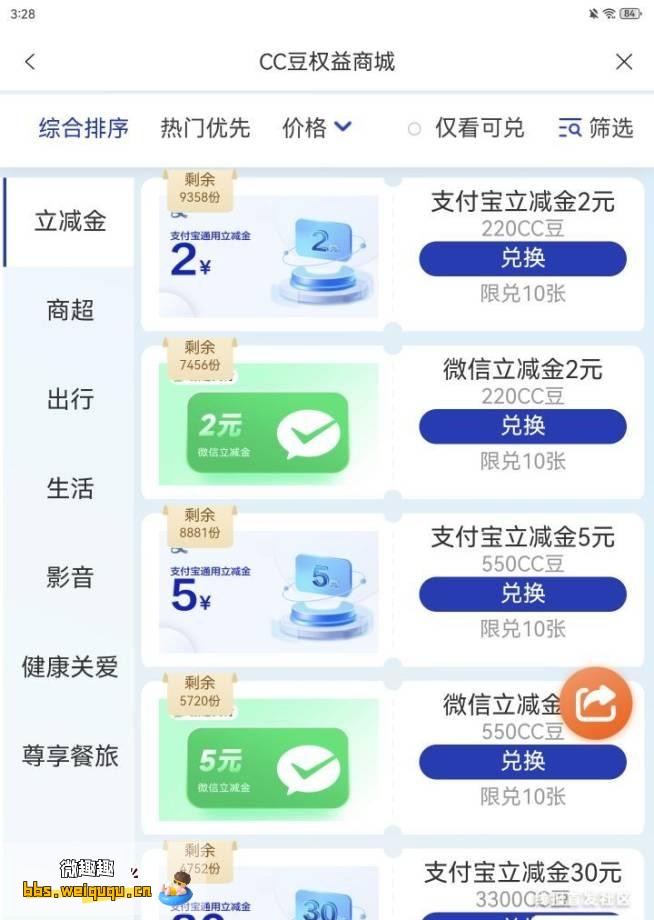The width and height of the screenshot is (654, 920).
Task: Open the 筛选 filter panel
Action: tap(596, 128)
